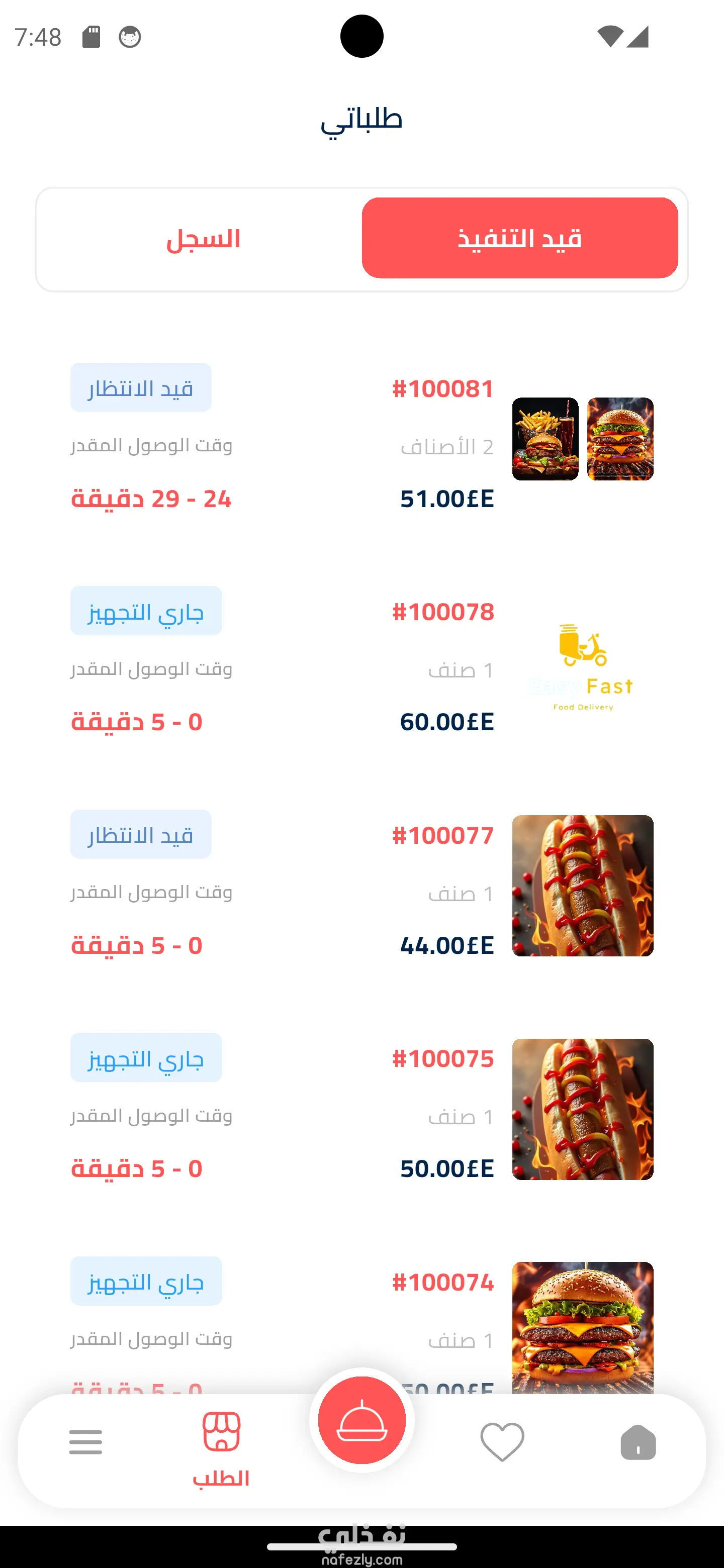Open the center red dish button

pyautogui.click(x=361, y=1420)
